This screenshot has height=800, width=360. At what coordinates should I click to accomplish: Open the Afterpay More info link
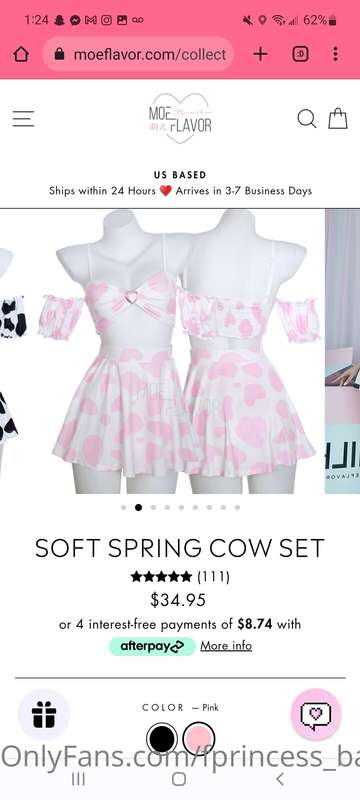[x=226, y=646]
